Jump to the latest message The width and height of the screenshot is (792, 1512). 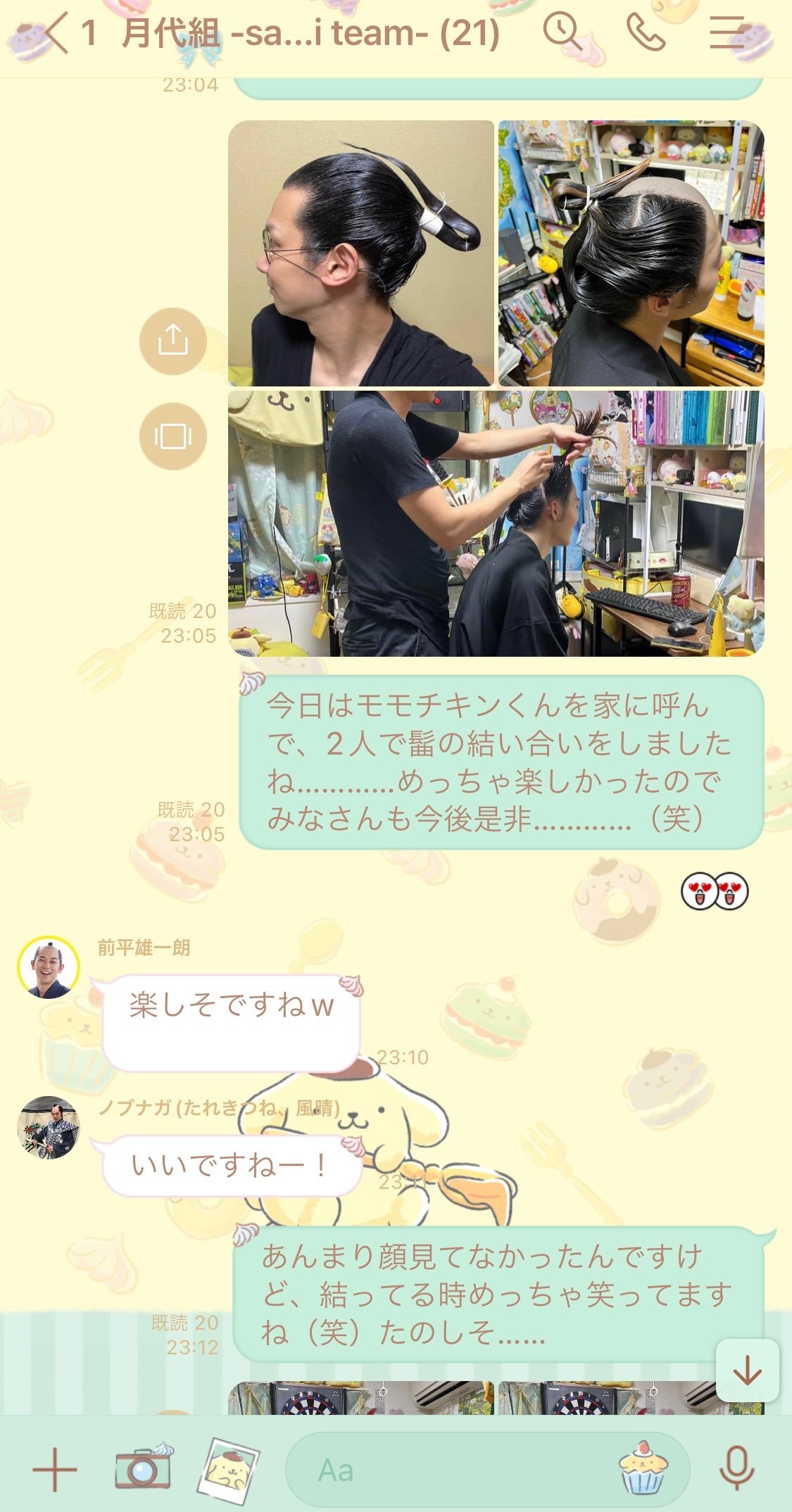pyautogui.click(x=747, y=1371)
